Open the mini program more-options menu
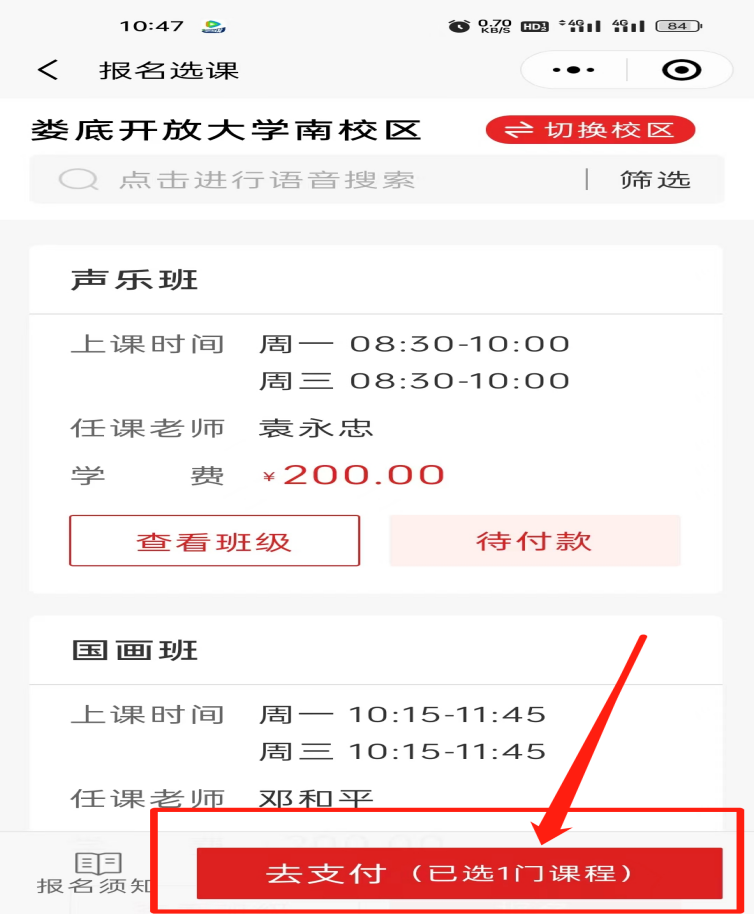The width and height of the screenshot is (754, 914). pos(573,70)
